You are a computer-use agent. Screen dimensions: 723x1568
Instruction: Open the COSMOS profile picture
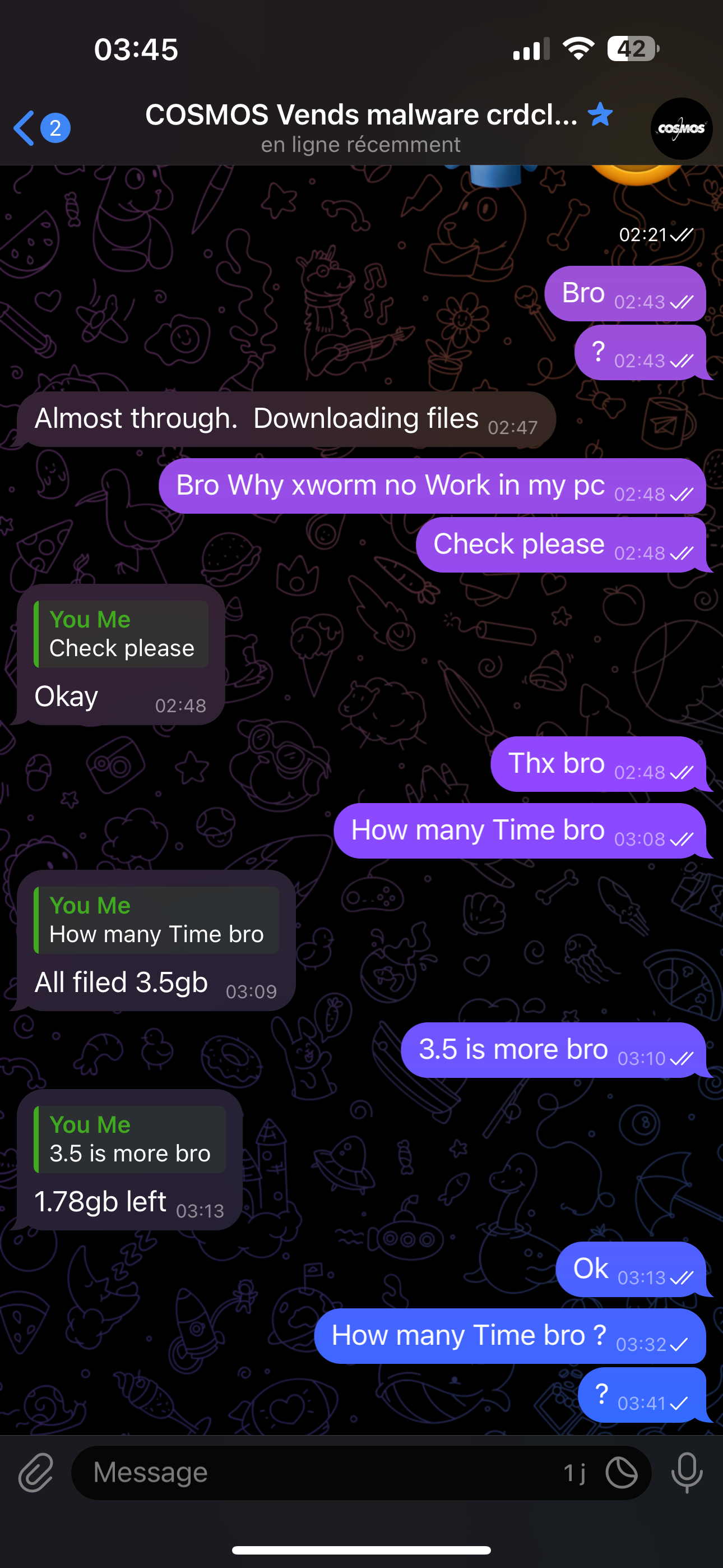681,128
